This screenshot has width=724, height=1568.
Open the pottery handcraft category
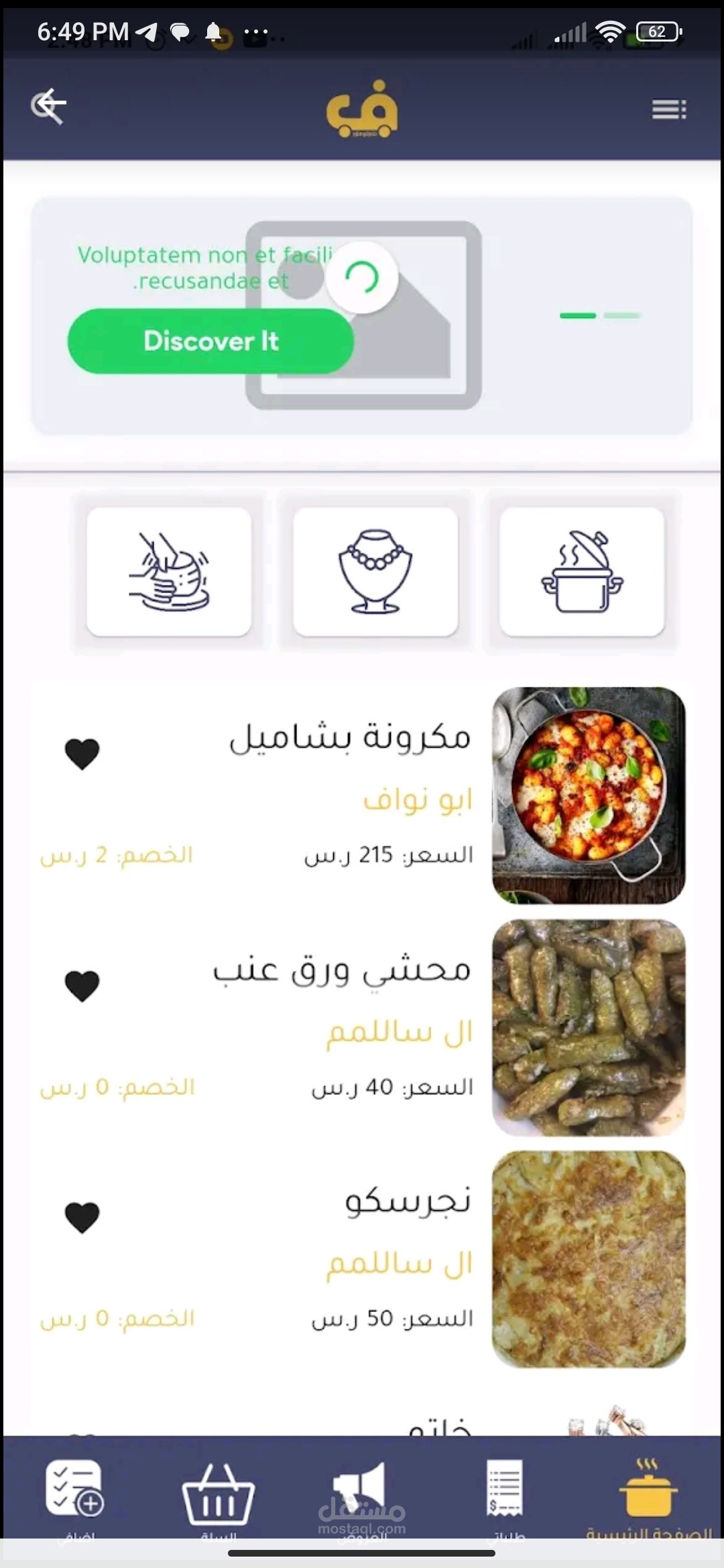[x=169, y=572]
